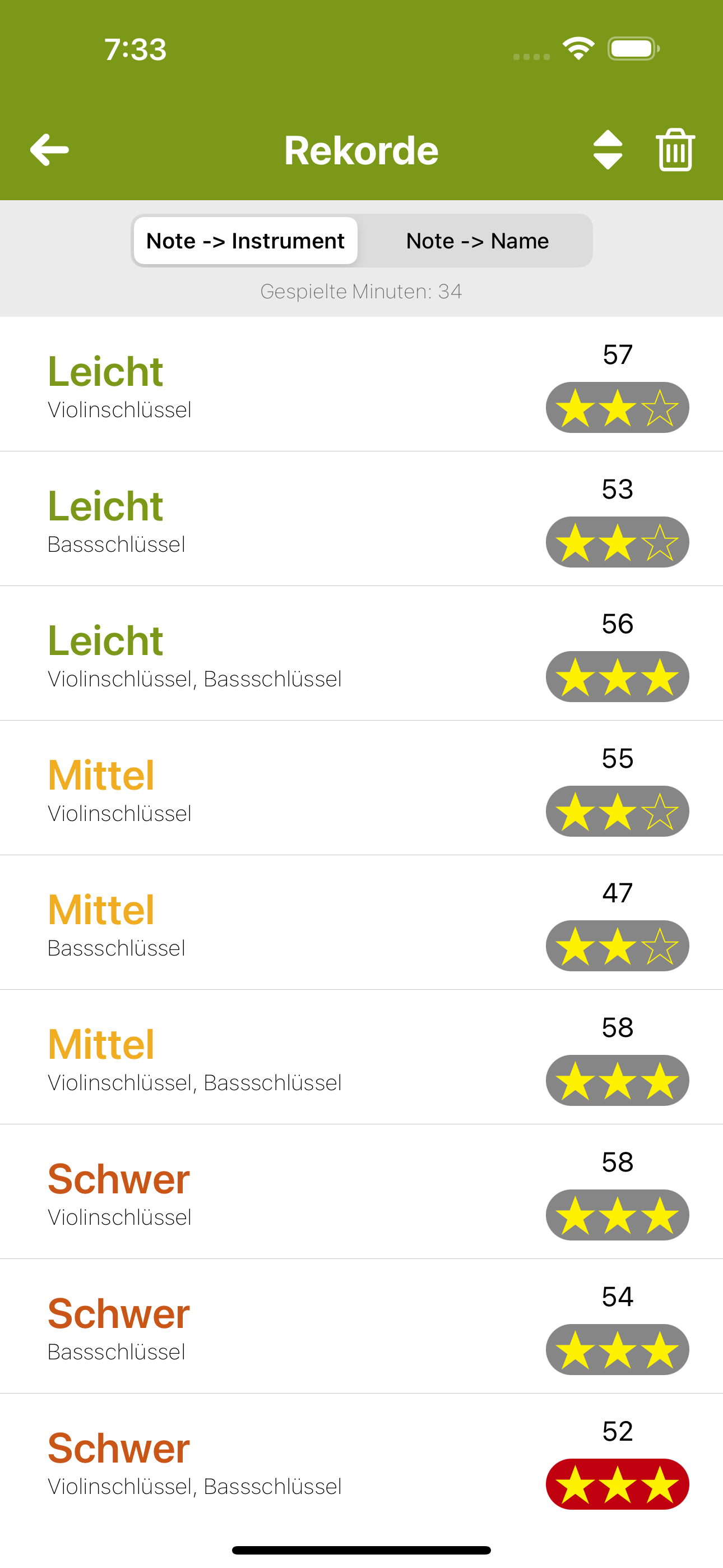Open the Leicht Violinschlüssel record with 57
The width and height of the screenshot is (723, 1568).
click(361, 384)
